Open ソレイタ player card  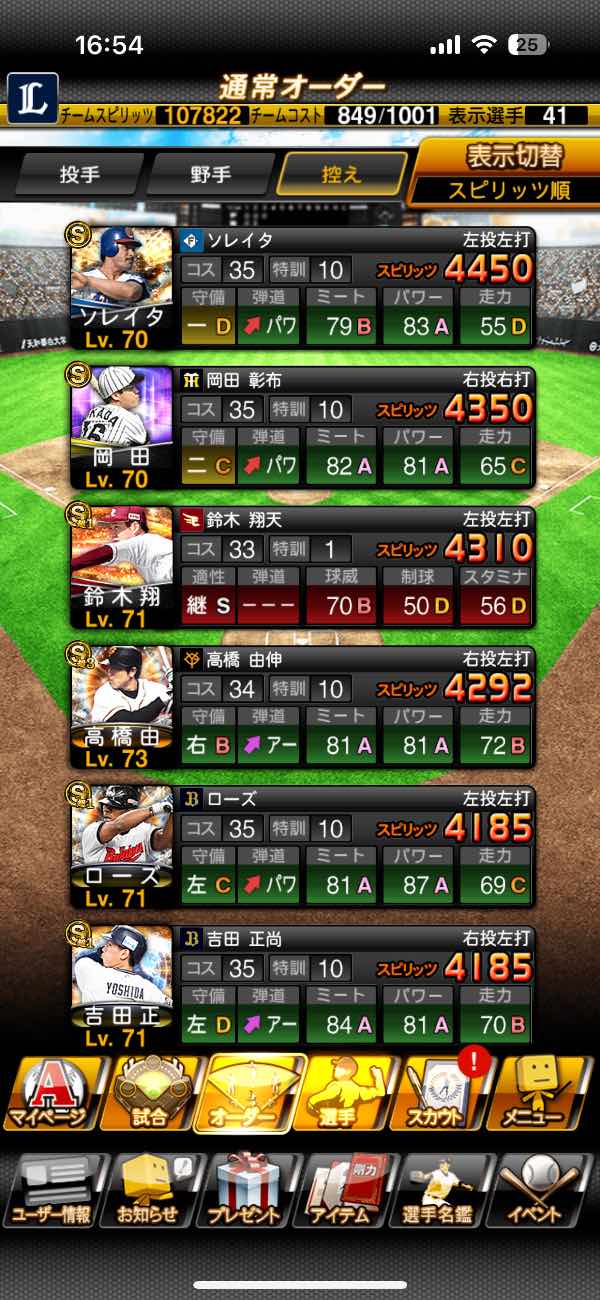click(x=305, y=287)
